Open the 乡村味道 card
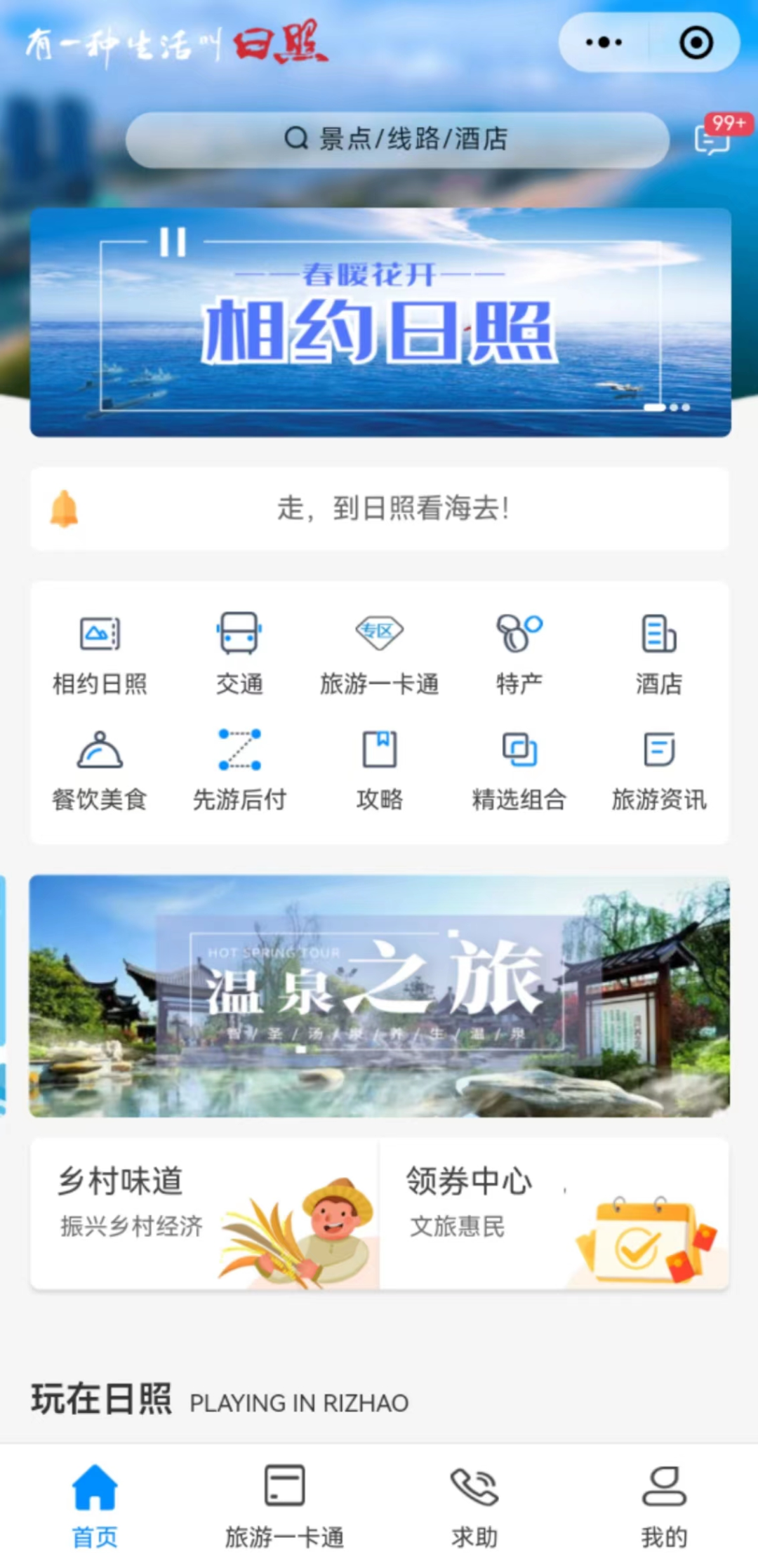 [204, 1214]
